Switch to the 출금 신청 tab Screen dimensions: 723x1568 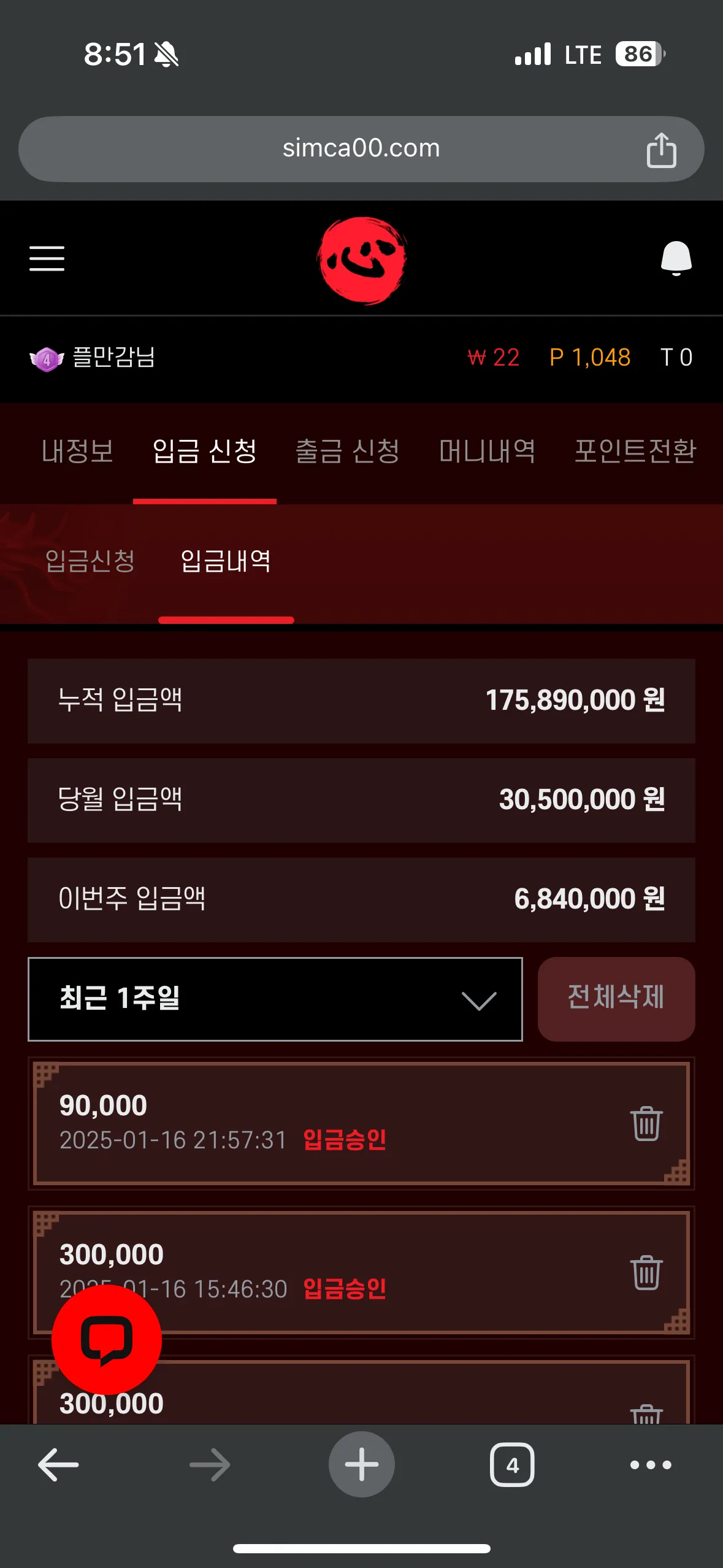[x=348, y=452]
